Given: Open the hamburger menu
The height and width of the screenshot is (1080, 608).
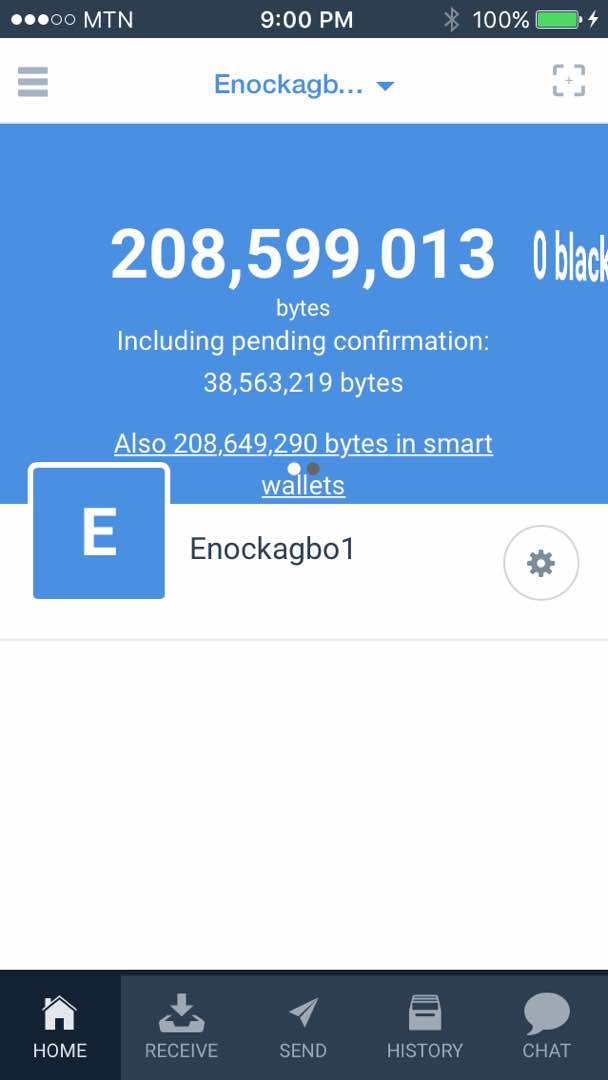Looking at the screenshot, I should click(33, 81).
